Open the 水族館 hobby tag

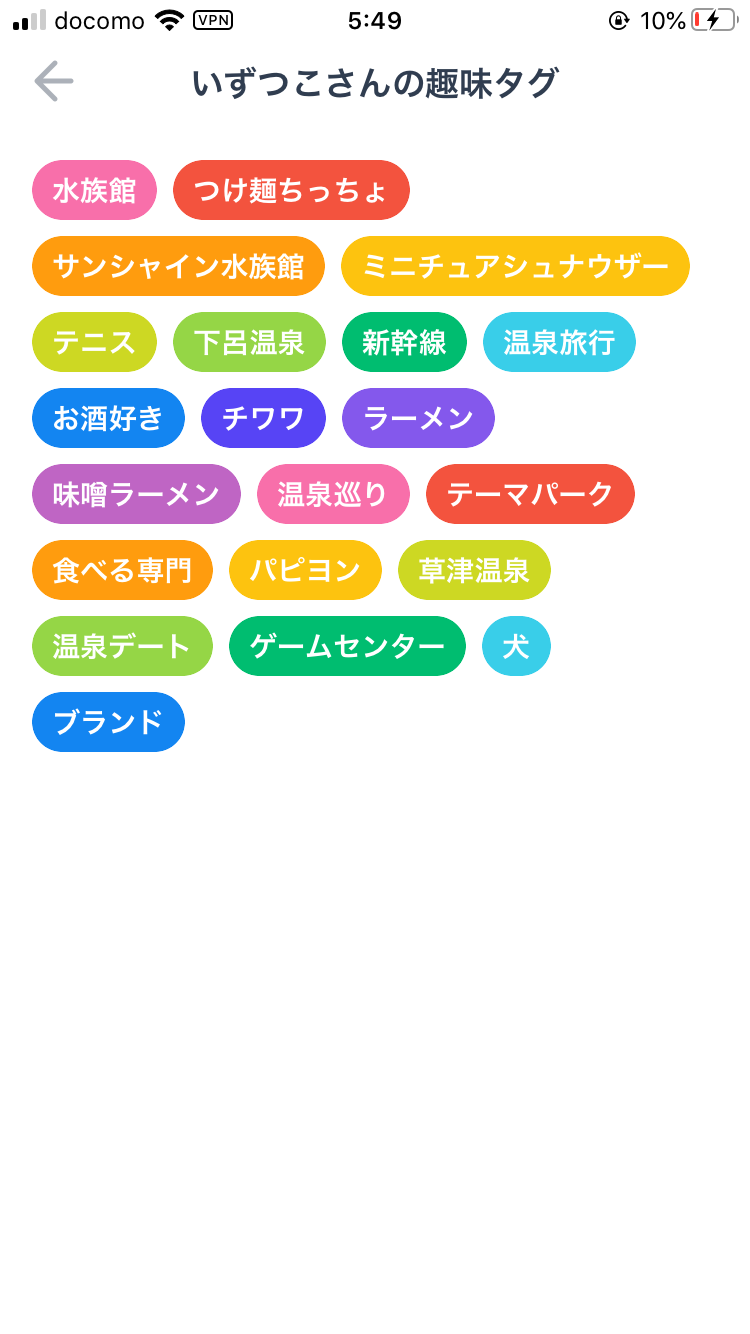(94, 190)
